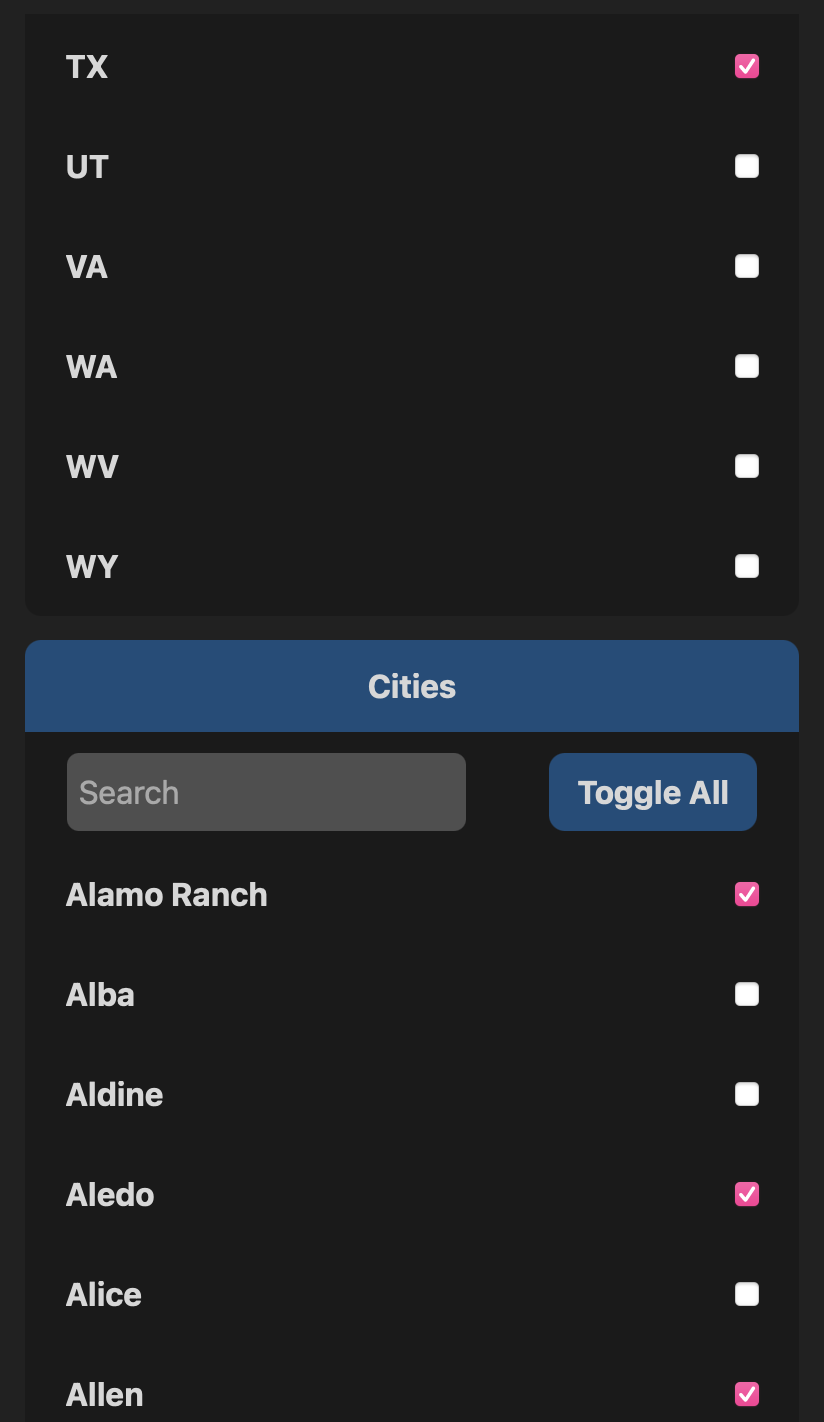Check the Aldine city checkbox
824x1422 pixels.
tap(747, 1094)
